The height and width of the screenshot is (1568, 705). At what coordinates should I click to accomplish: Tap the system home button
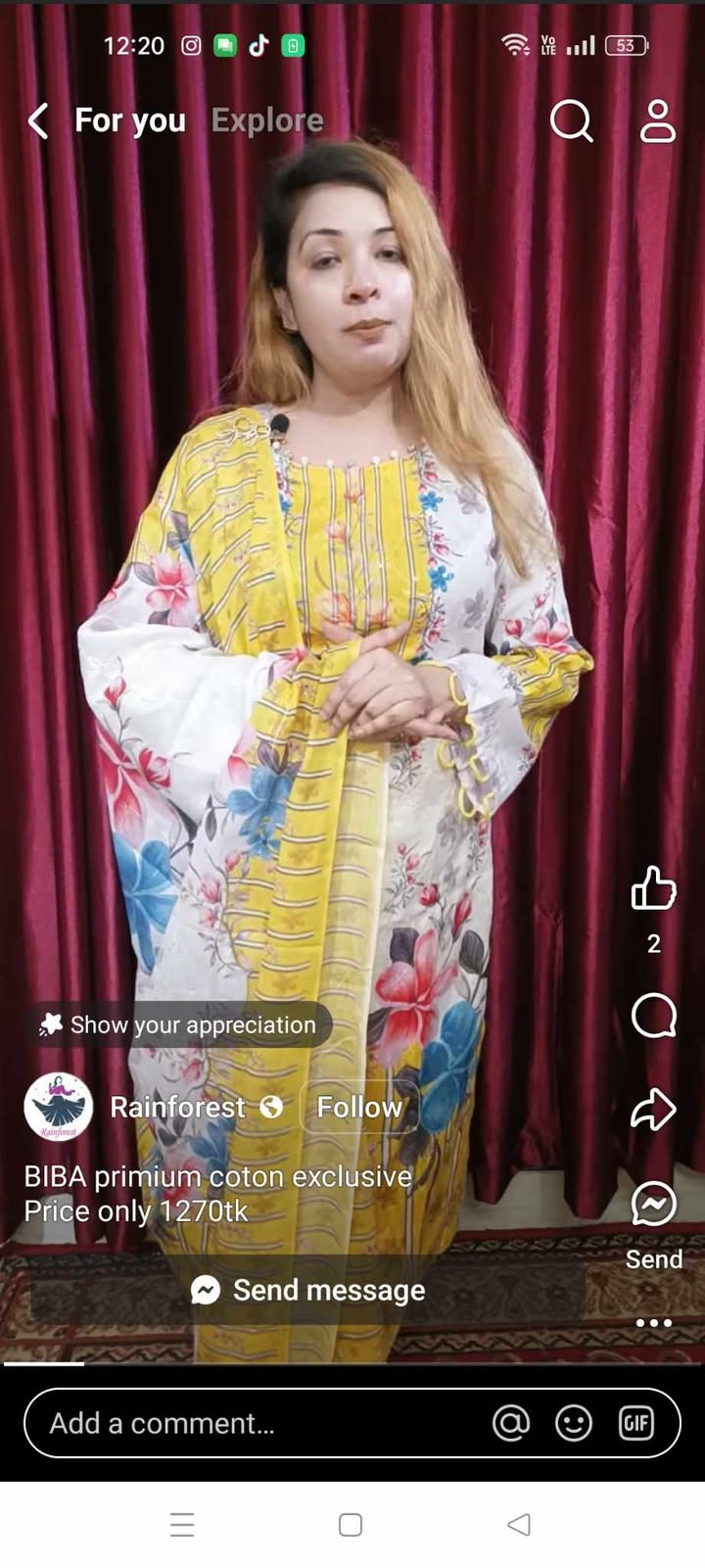click(x=351, y=1524)
